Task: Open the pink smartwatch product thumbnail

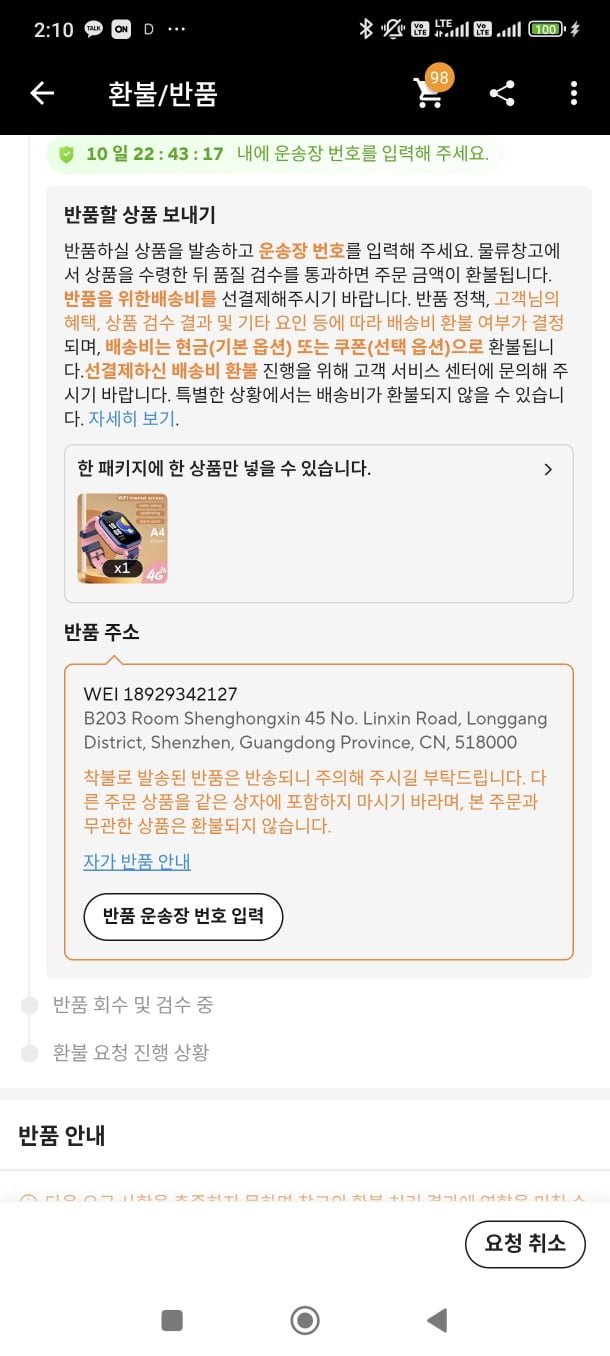Action: pos(123,538)
